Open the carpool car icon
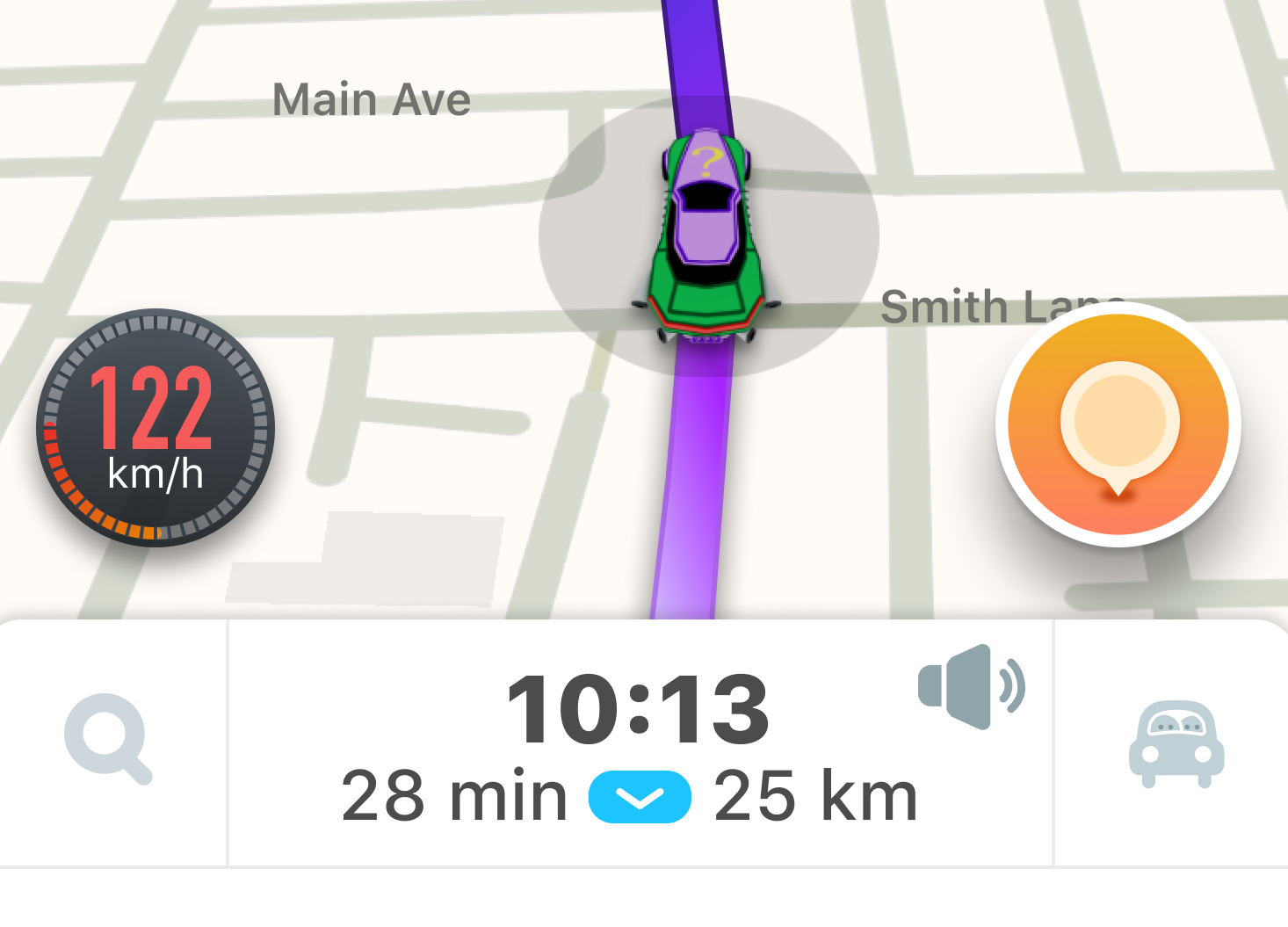The width and height of the screenshot is (1288, 927). (x=1176, y=744)
